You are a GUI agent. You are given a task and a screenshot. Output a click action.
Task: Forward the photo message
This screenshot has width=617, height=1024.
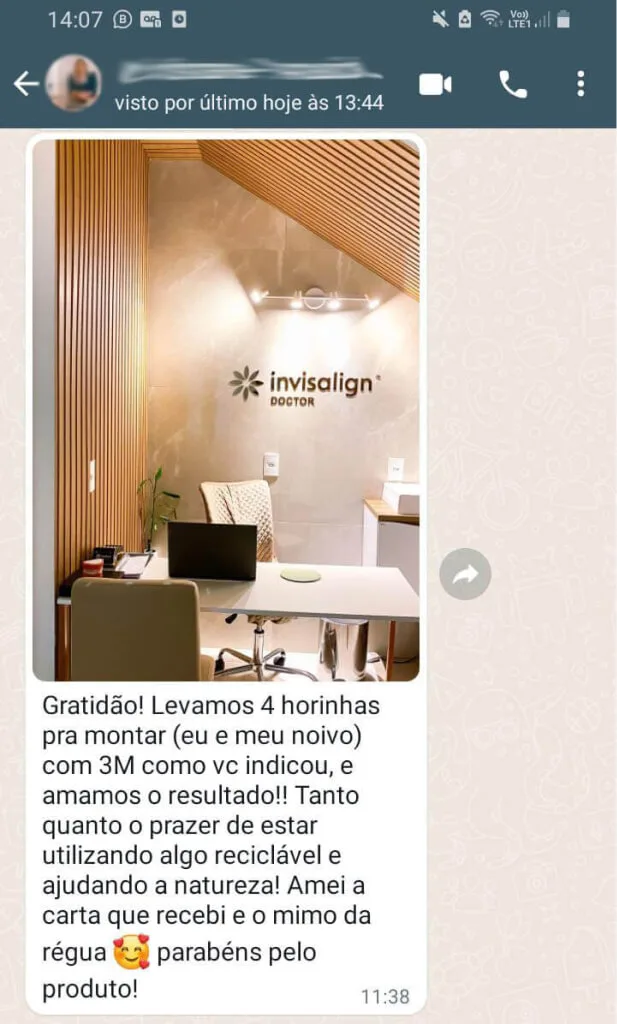[465, 574]
